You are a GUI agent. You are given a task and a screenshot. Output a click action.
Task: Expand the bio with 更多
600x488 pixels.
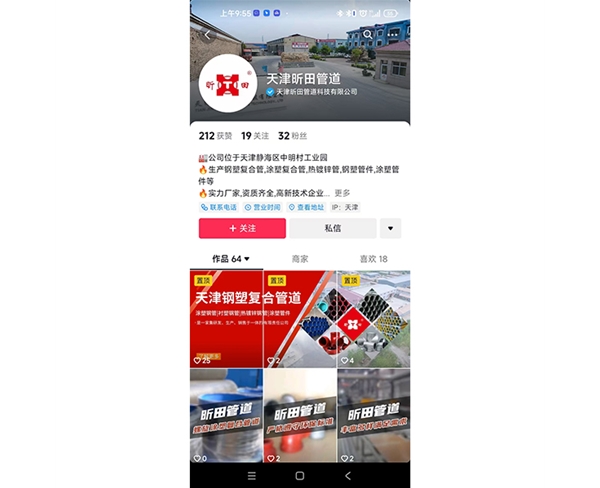tap(343, 193)
